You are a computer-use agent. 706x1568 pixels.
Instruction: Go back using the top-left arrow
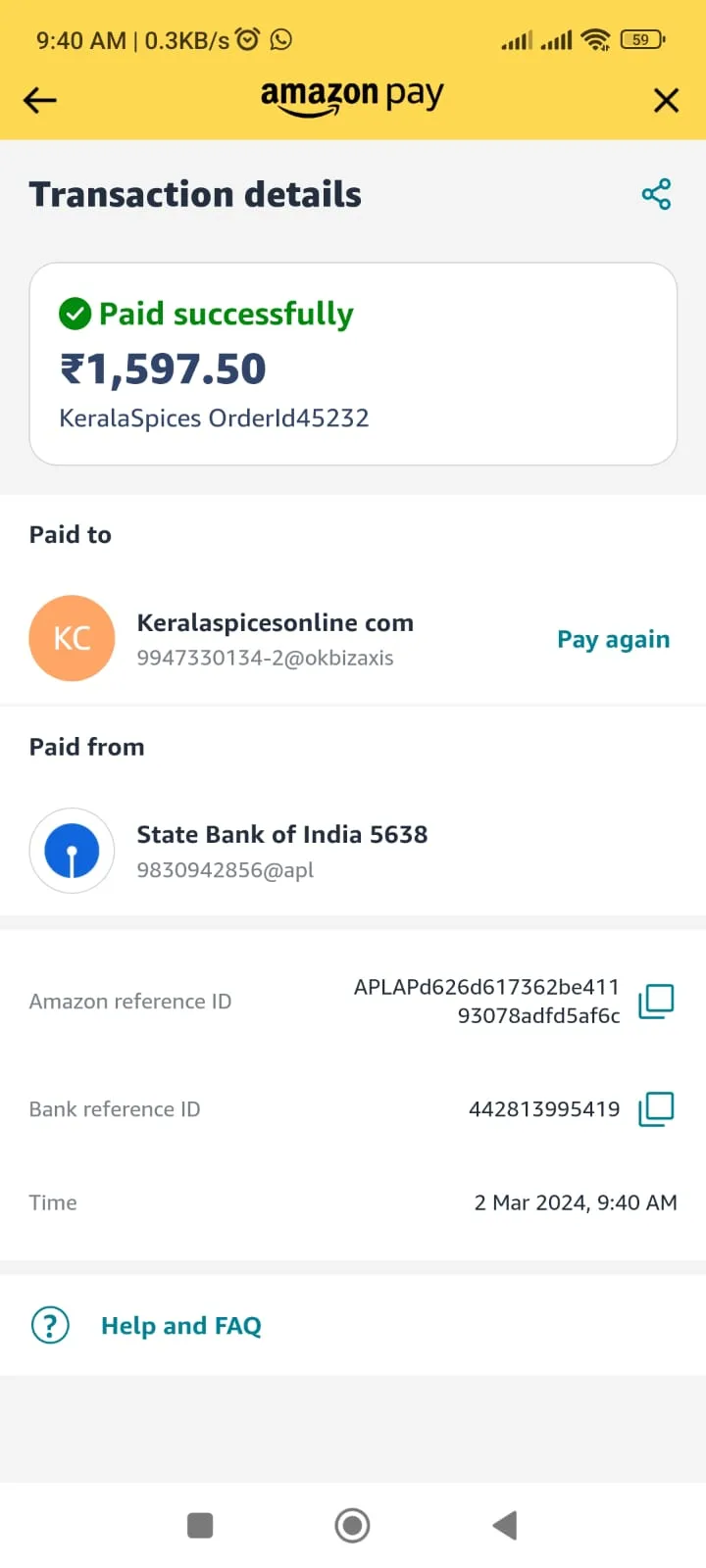pos(40,100)
